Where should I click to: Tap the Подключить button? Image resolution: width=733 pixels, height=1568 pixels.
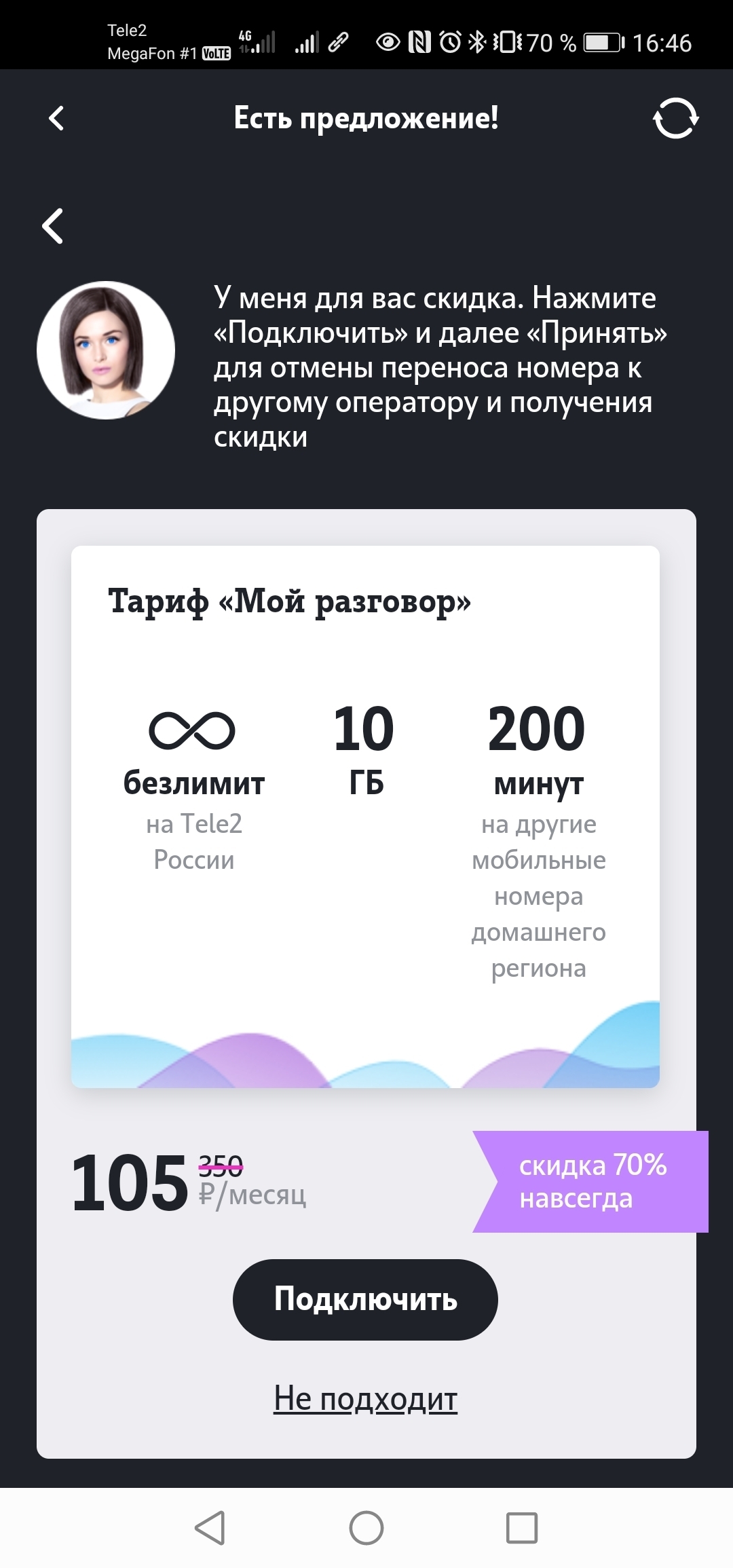coord(365,1299)
